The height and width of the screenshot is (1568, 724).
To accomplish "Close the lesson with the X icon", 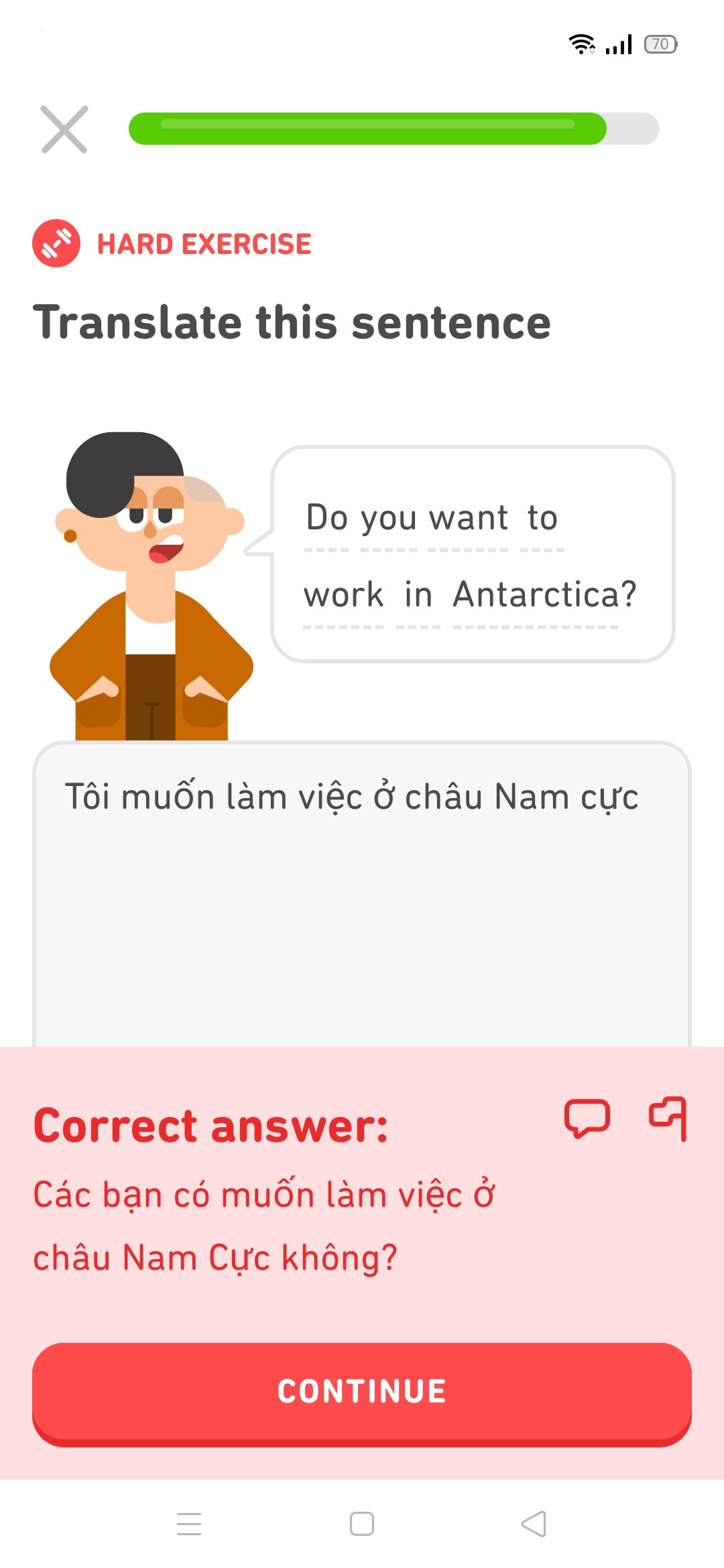I will coord(64,129).
